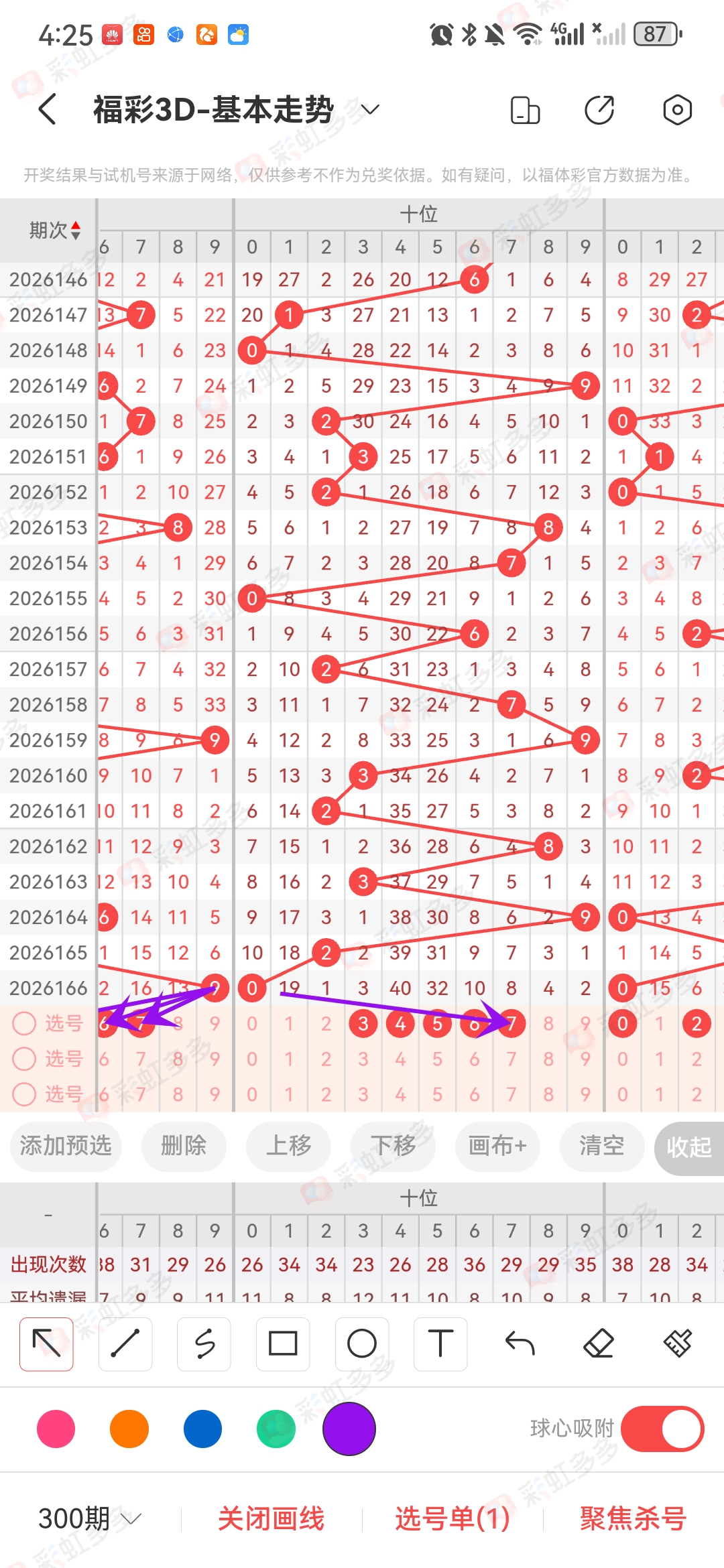The height and width of the screenshot is (1568, 724).
Task: Pick the eraser tool
Action: click(599, 1344)
